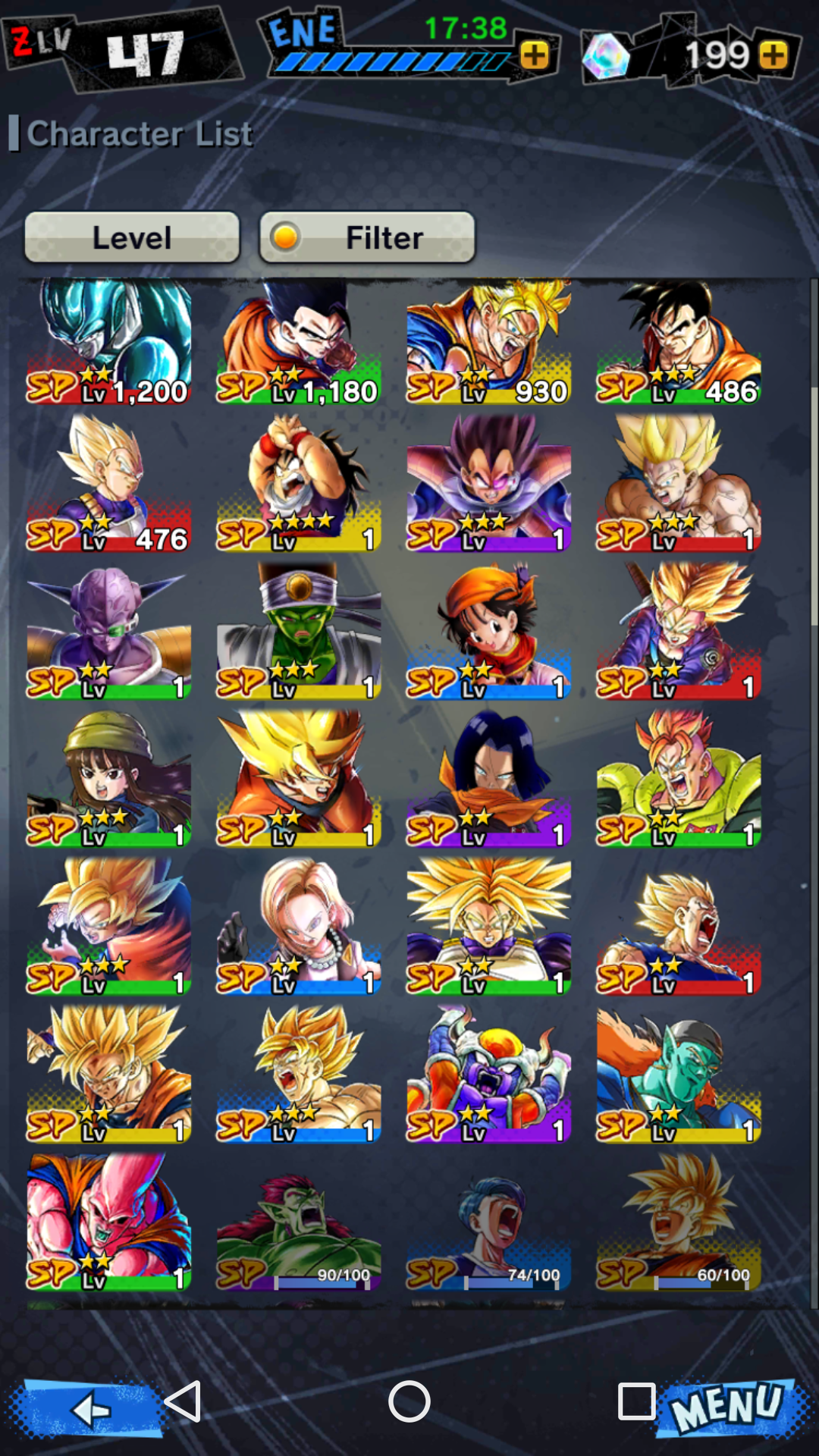819x1456 pixels.
Task: Open the character card at level 1,180
Action: point(299,341)
